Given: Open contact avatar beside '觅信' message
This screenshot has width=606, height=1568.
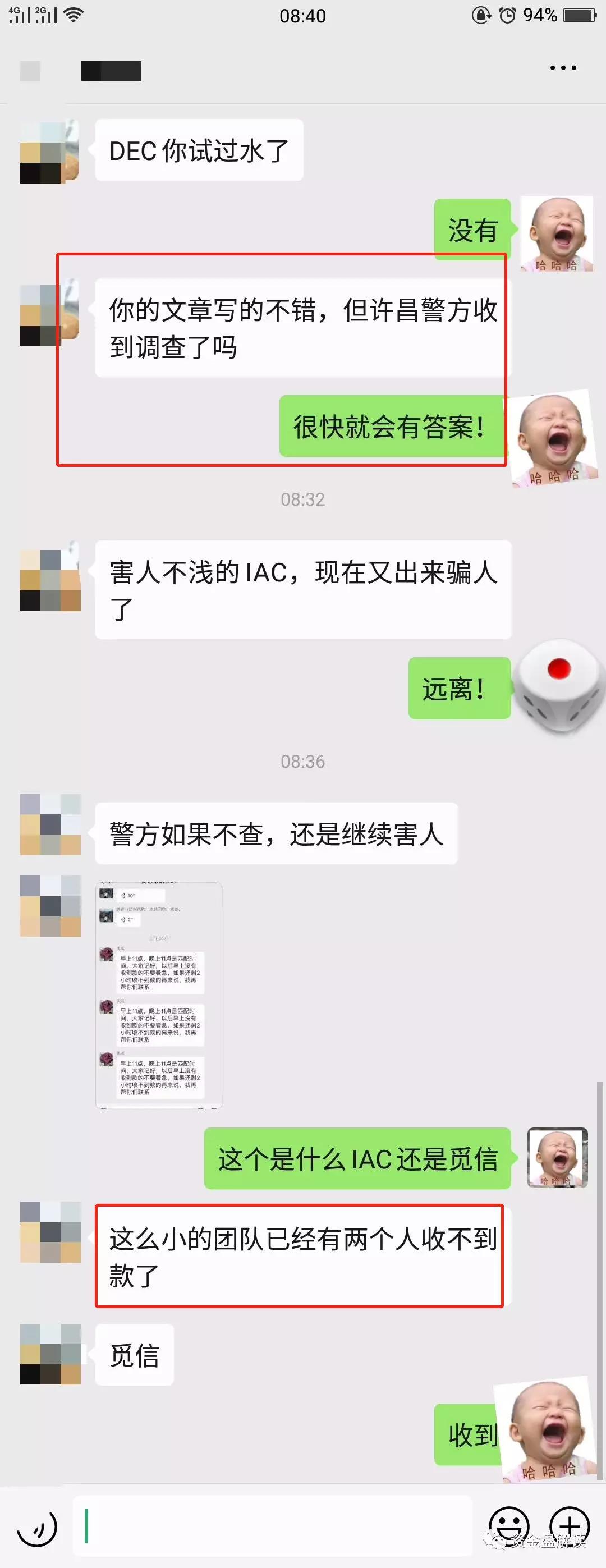Looking at the screenshot, I should click(50, 1354).
